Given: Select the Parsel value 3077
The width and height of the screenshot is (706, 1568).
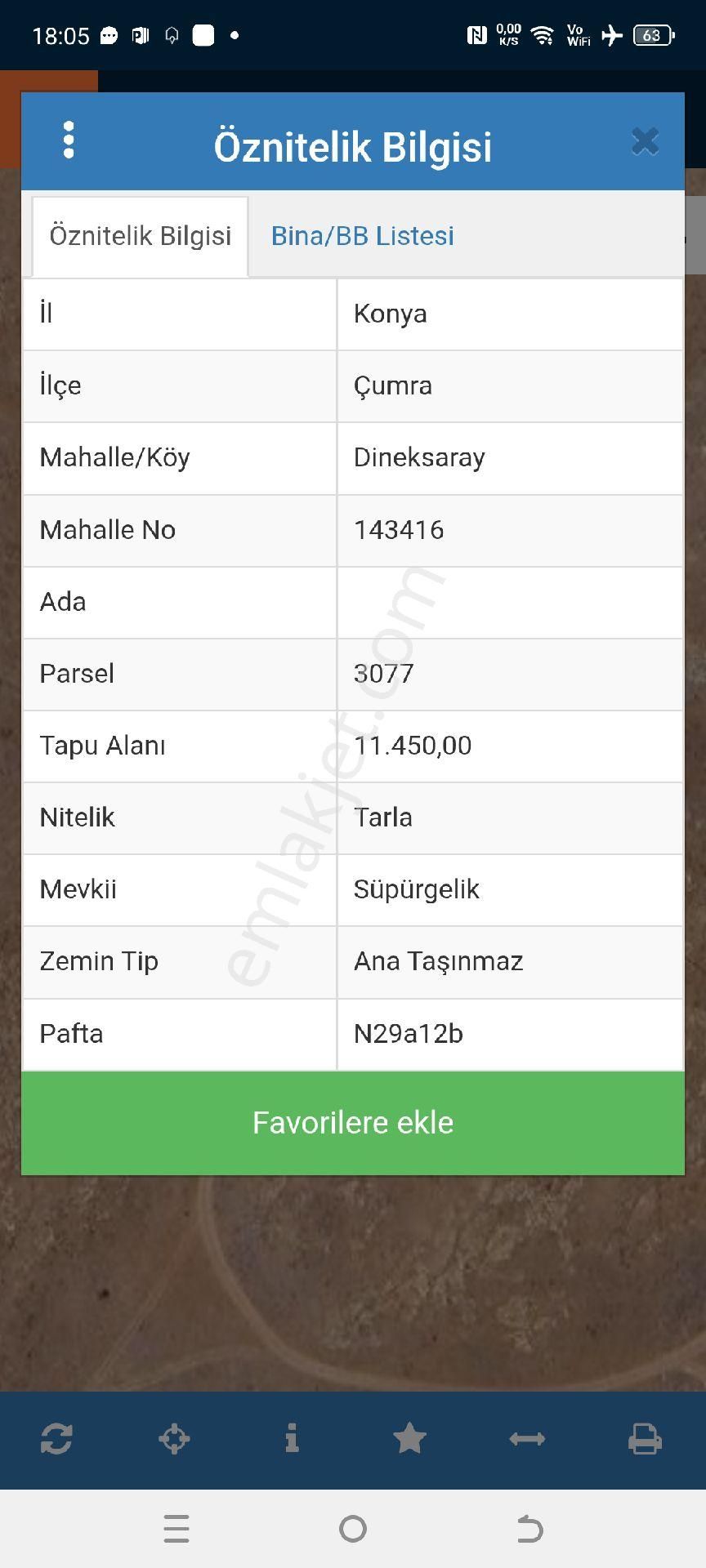Looking at the screenshot, I should 384,674.
